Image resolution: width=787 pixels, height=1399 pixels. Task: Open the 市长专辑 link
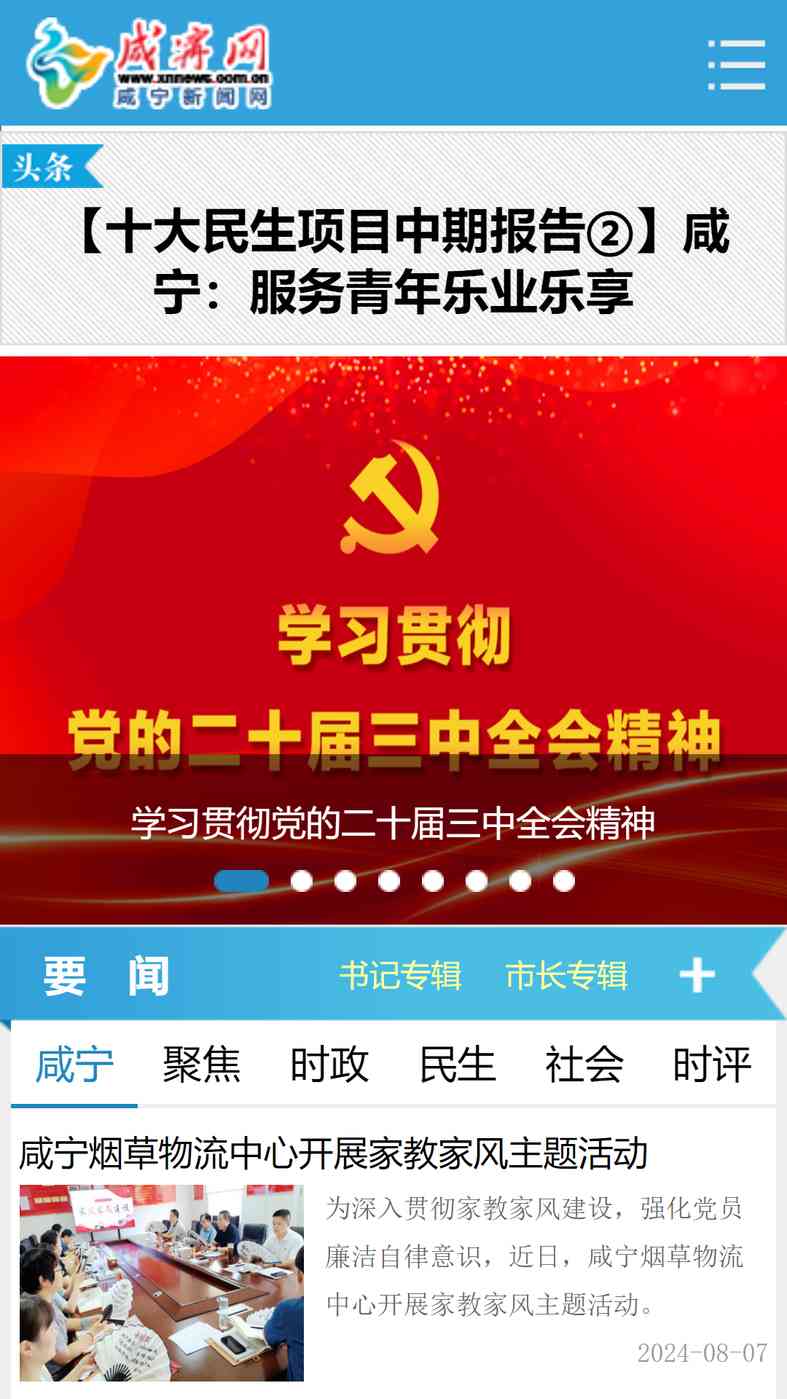[x=567, y=975]
